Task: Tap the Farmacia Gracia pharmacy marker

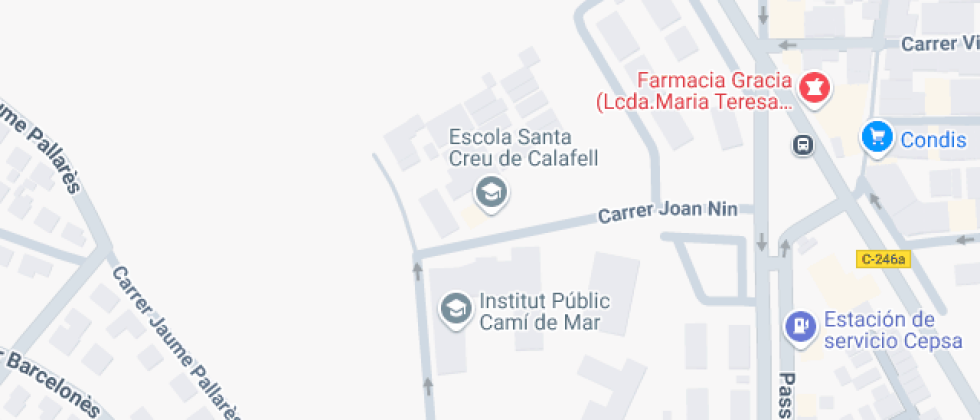Action: pos(814,88)
